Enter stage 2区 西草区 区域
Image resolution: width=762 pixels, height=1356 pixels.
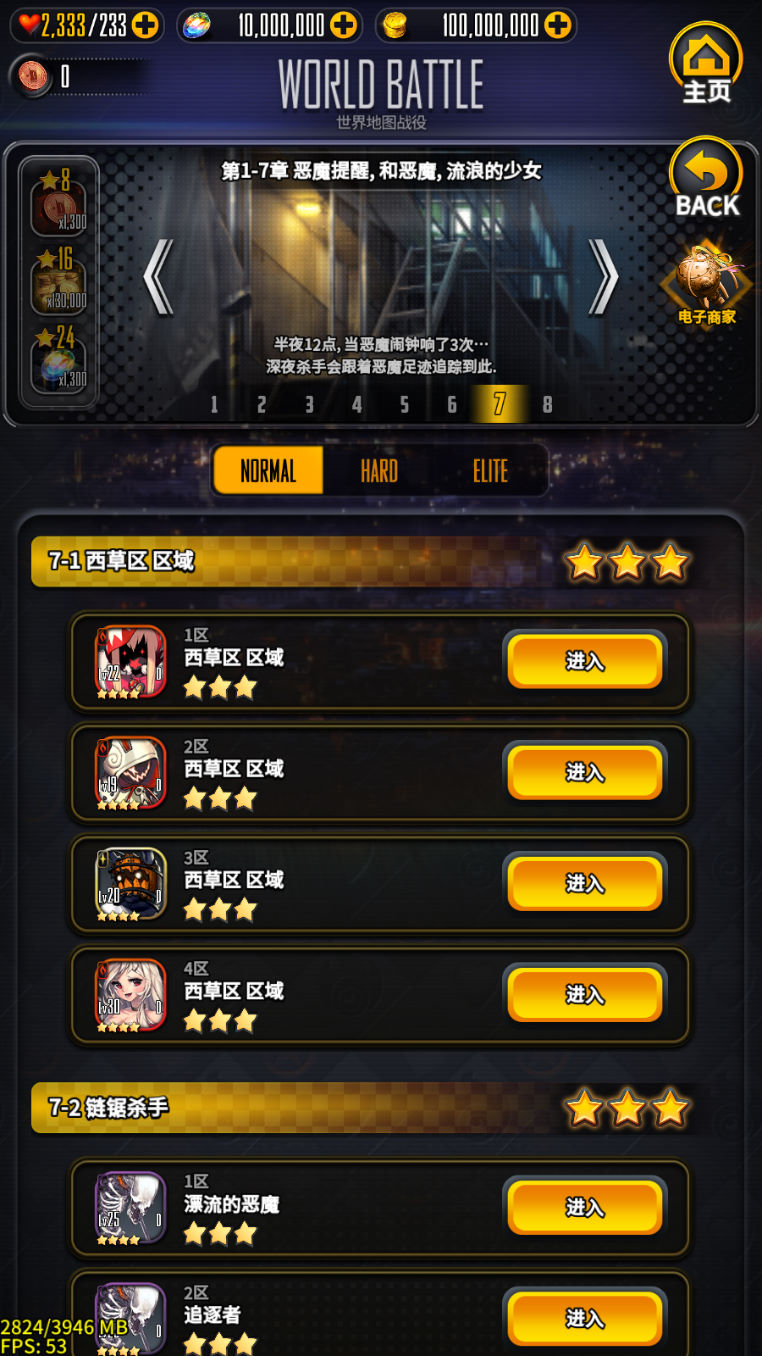click(585, 772)
